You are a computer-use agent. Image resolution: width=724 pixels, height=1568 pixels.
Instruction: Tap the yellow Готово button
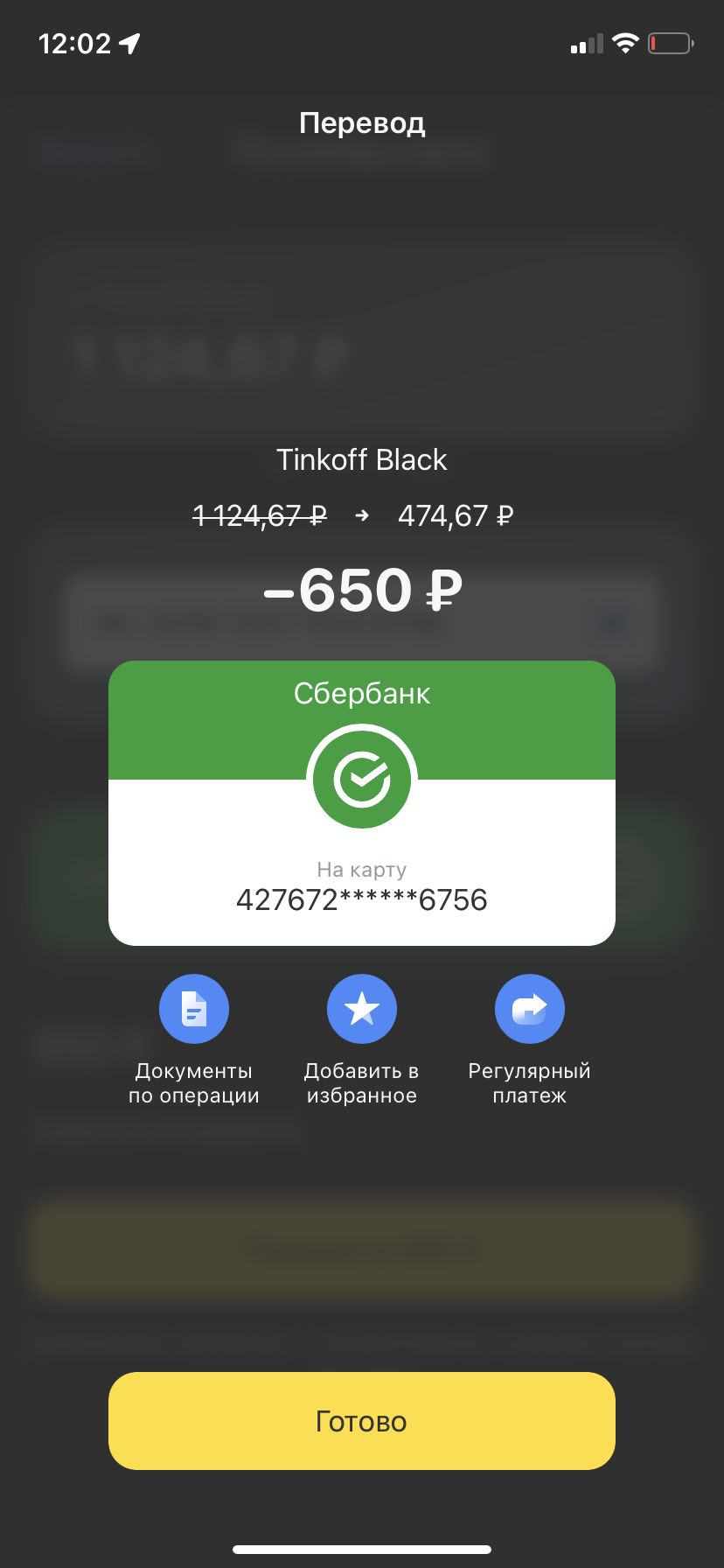pyautogui.click(x=362, y=1421)
